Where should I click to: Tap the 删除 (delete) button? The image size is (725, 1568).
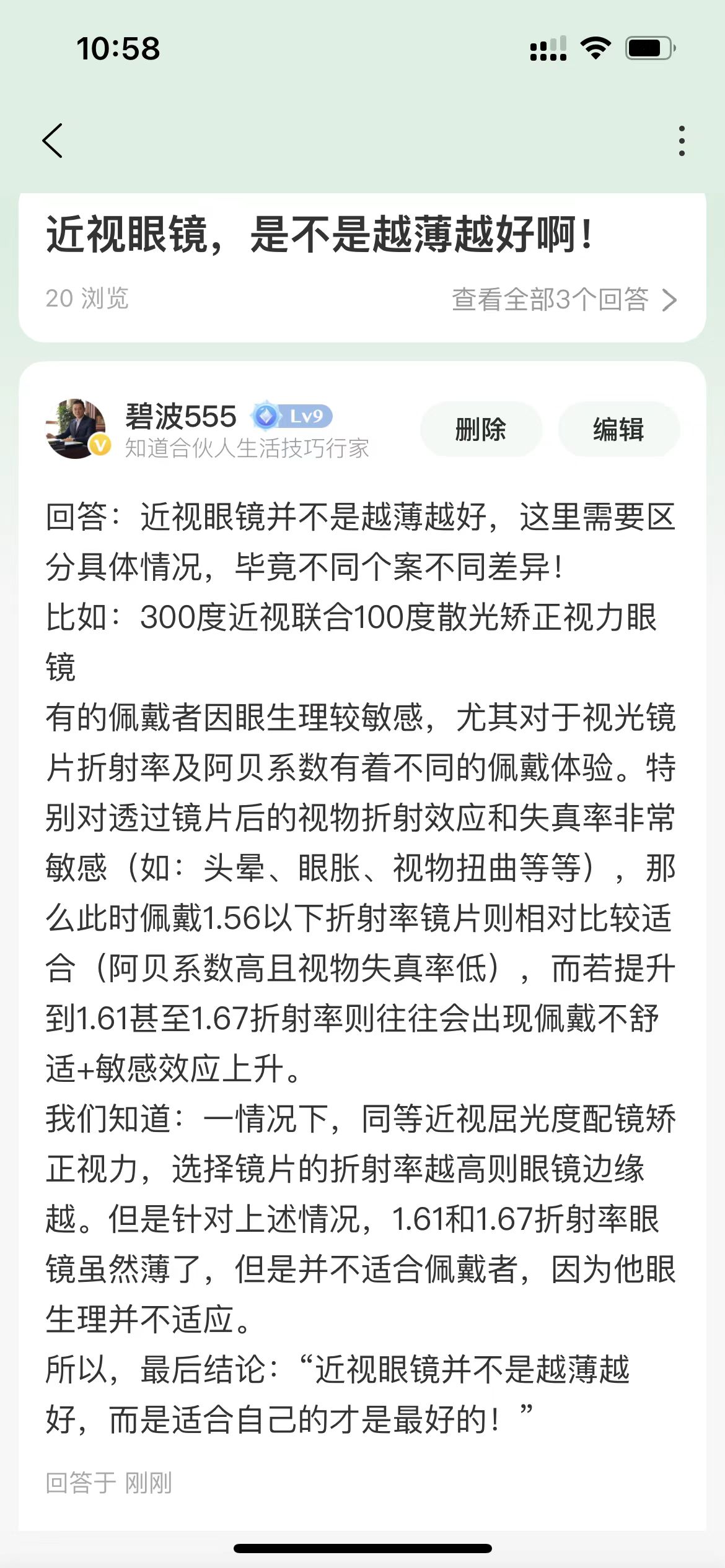[x=481, y=429]
